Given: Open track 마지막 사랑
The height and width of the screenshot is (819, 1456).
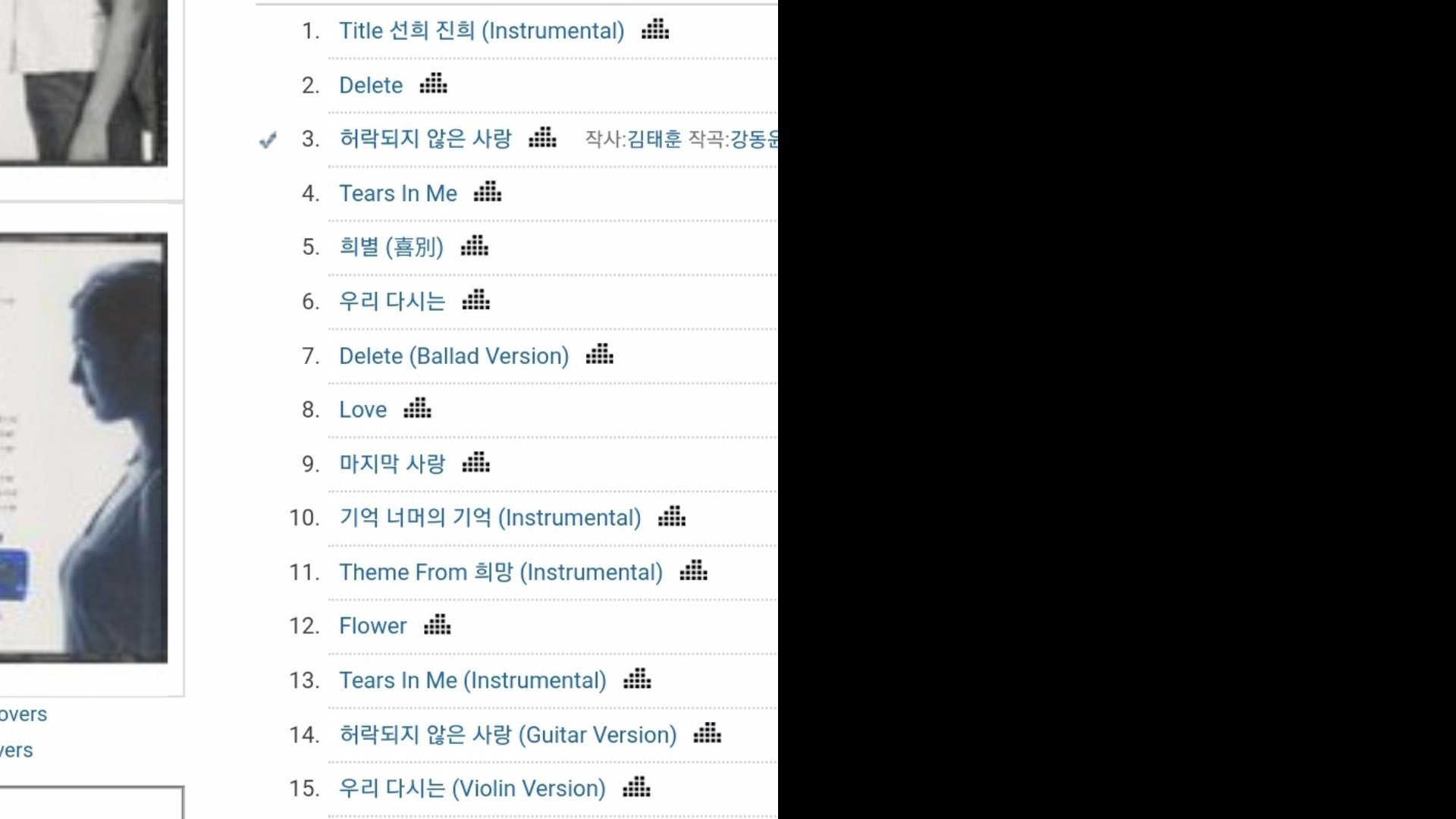Looking at the screenshot, I should point(391,464).
